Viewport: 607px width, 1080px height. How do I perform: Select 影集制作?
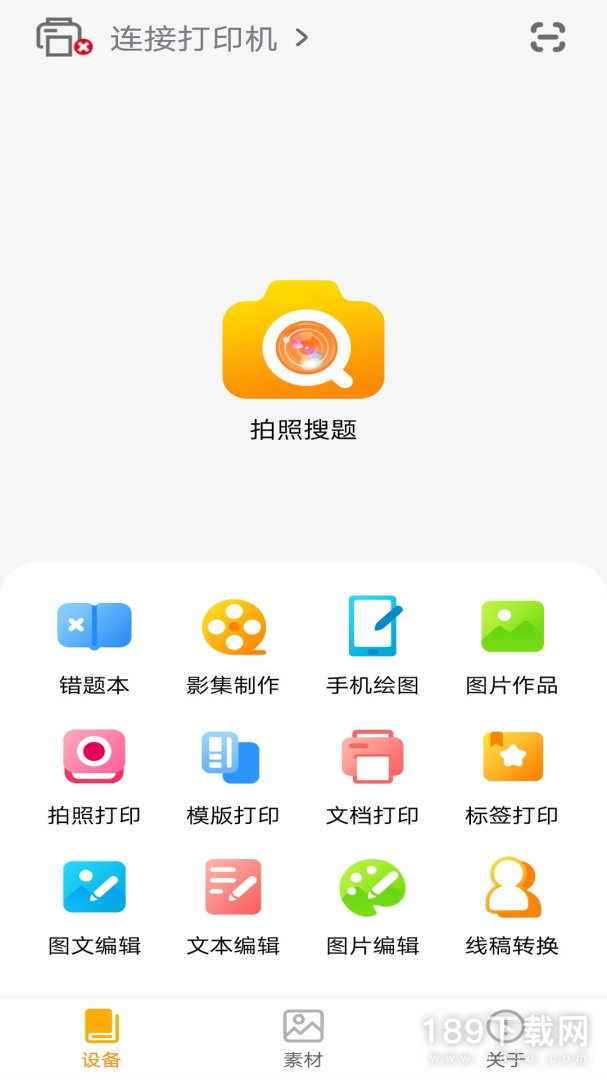pos(233,645)
